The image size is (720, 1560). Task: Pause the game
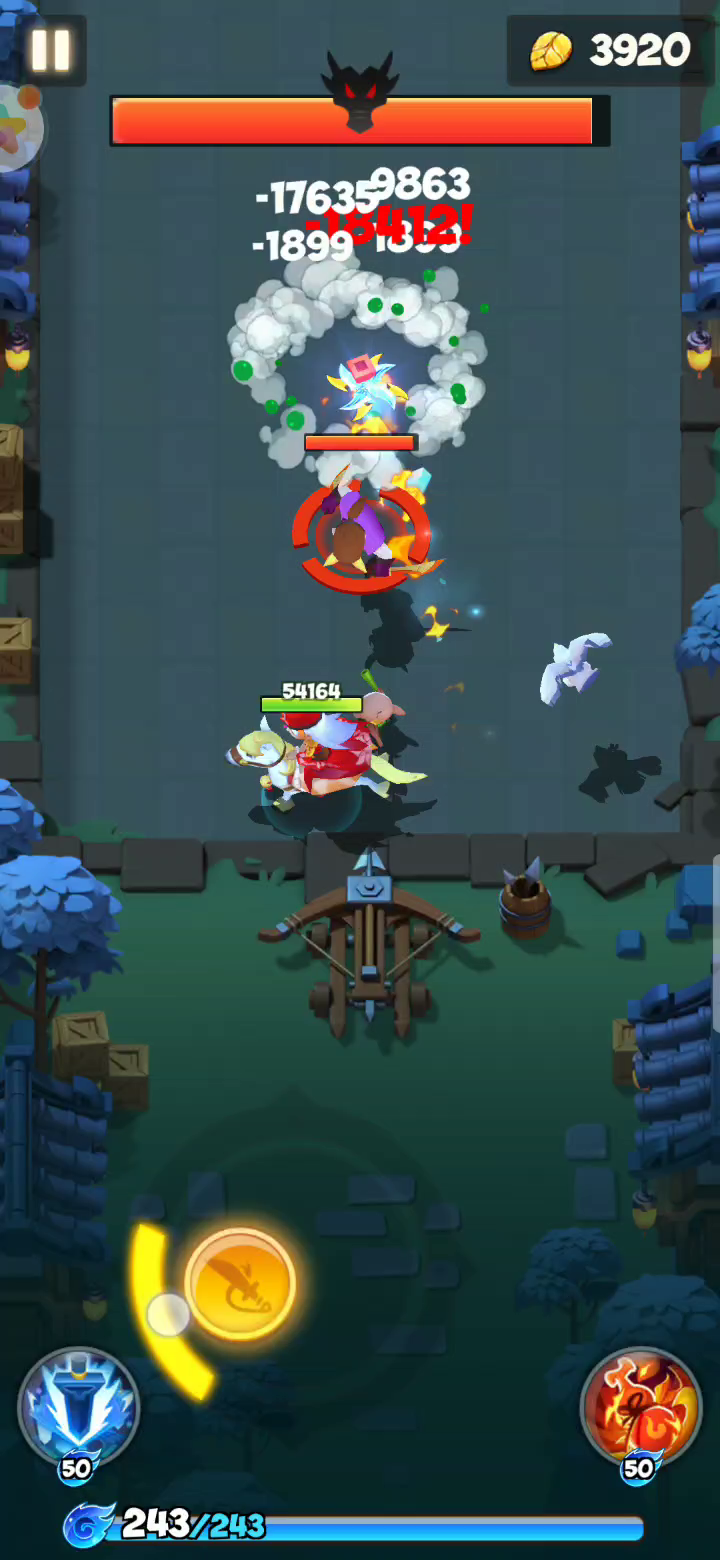[x=50, y=49]
